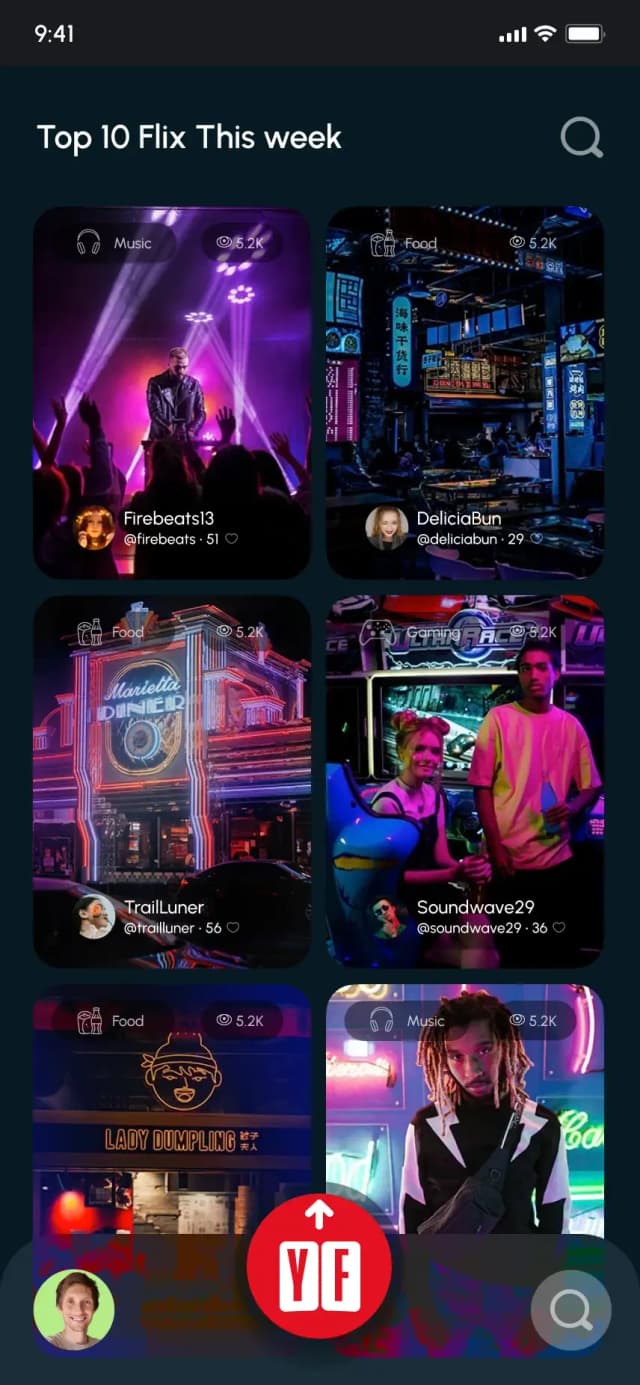Open the Lady Dumpling food flix
This screenshot has width=640, height=1385.
click(172, 1100)
